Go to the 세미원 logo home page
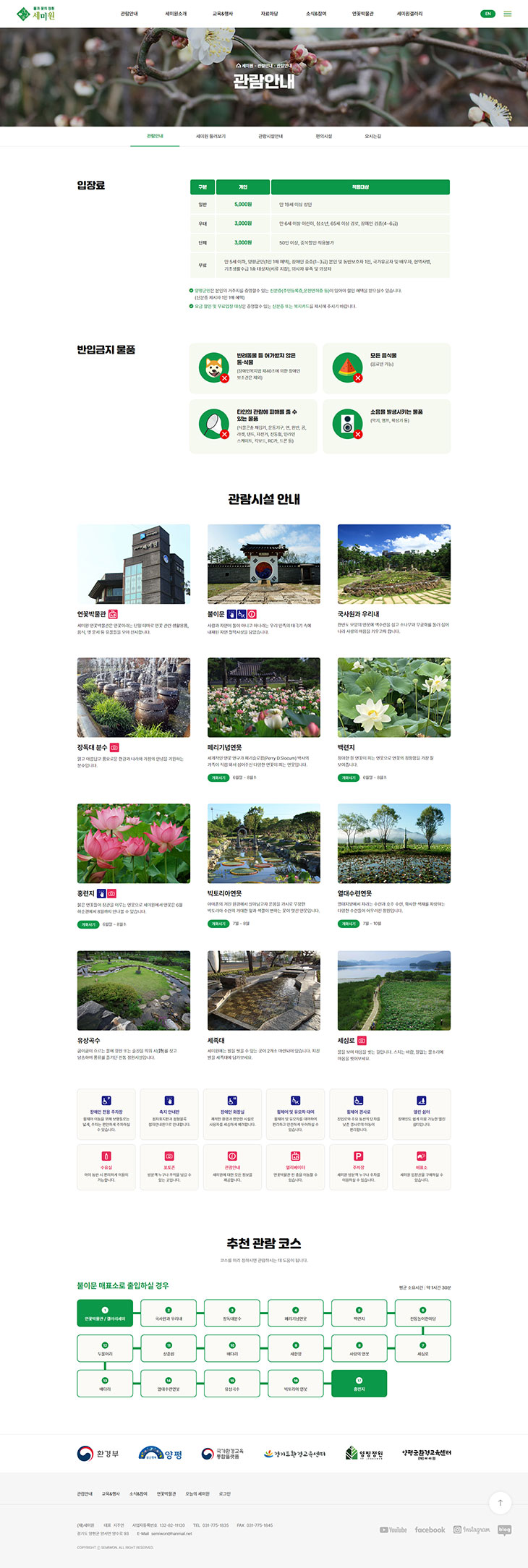 [x=36, y=13]
